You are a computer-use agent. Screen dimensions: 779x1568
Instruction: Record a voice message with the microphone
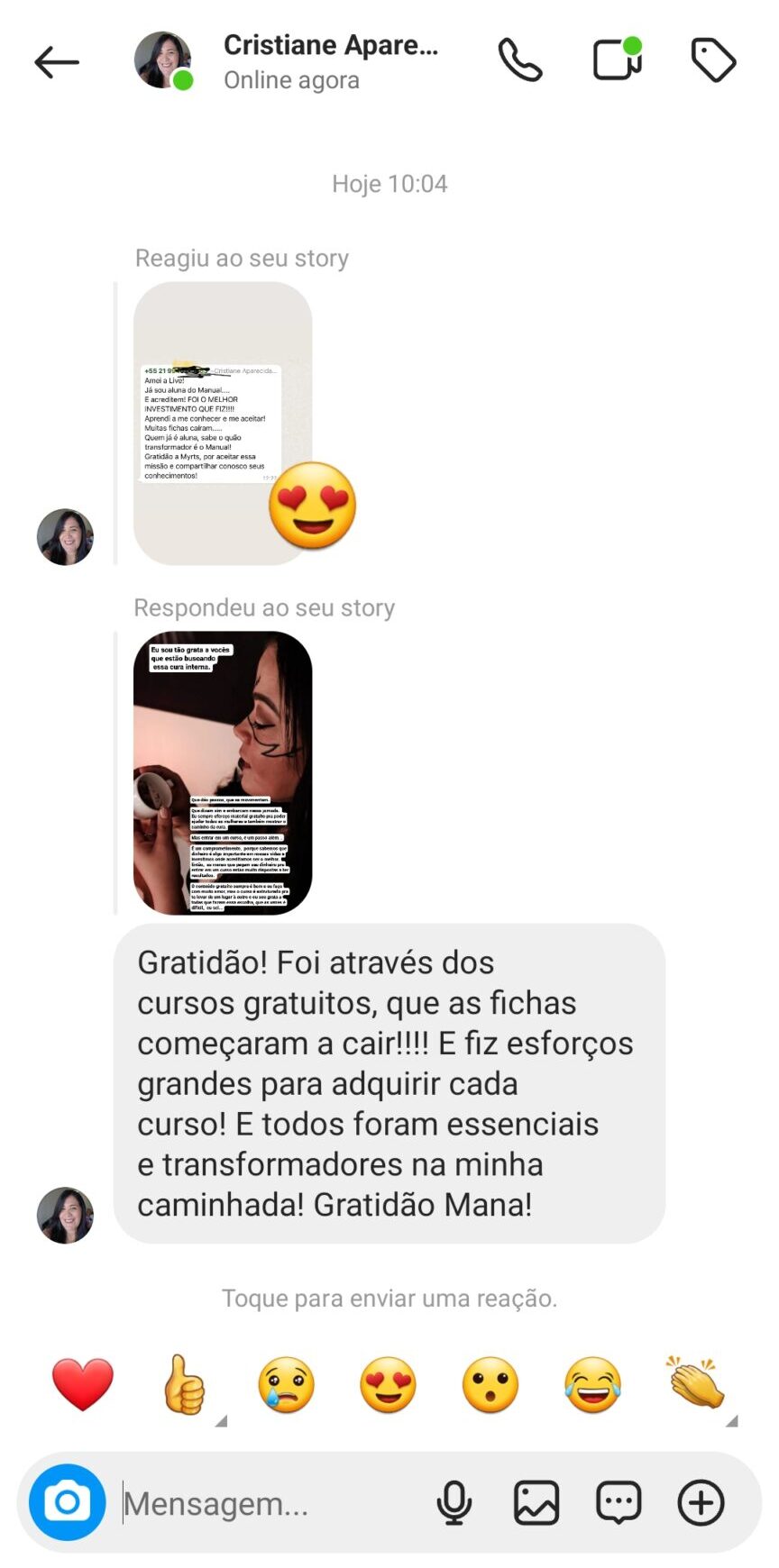pos(454,1502)
